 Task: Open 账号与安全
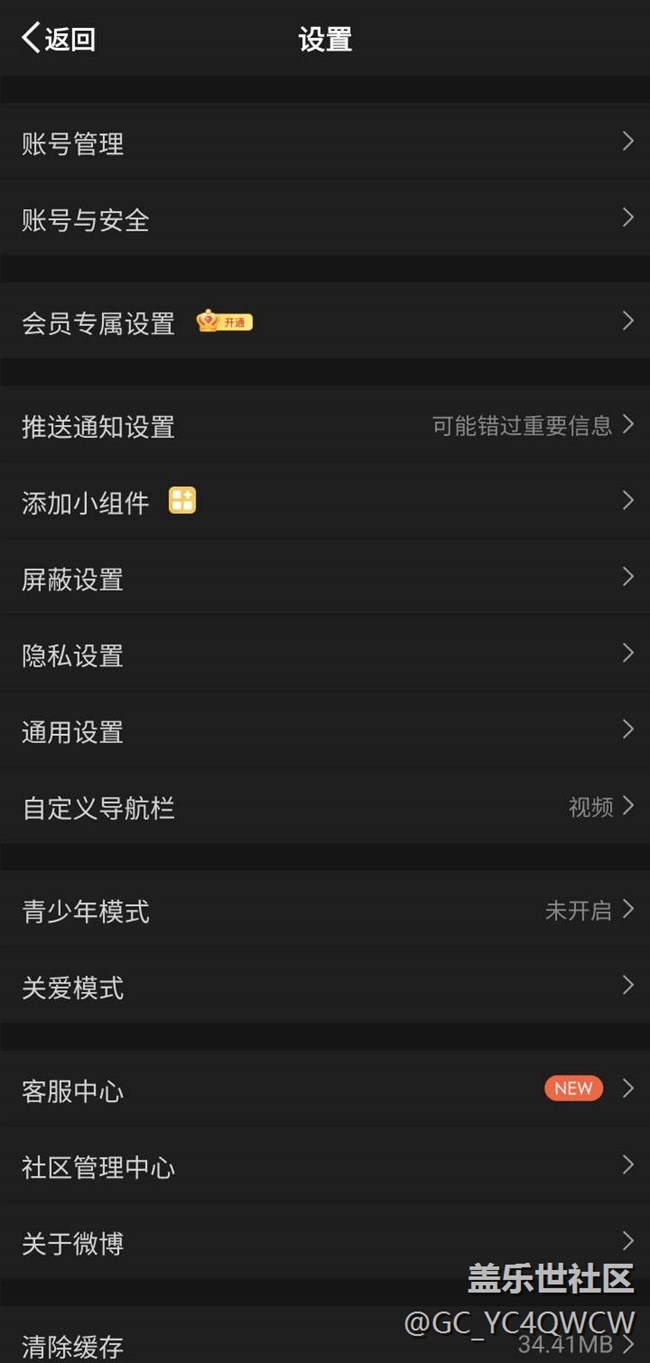click(x=325, y=219)
